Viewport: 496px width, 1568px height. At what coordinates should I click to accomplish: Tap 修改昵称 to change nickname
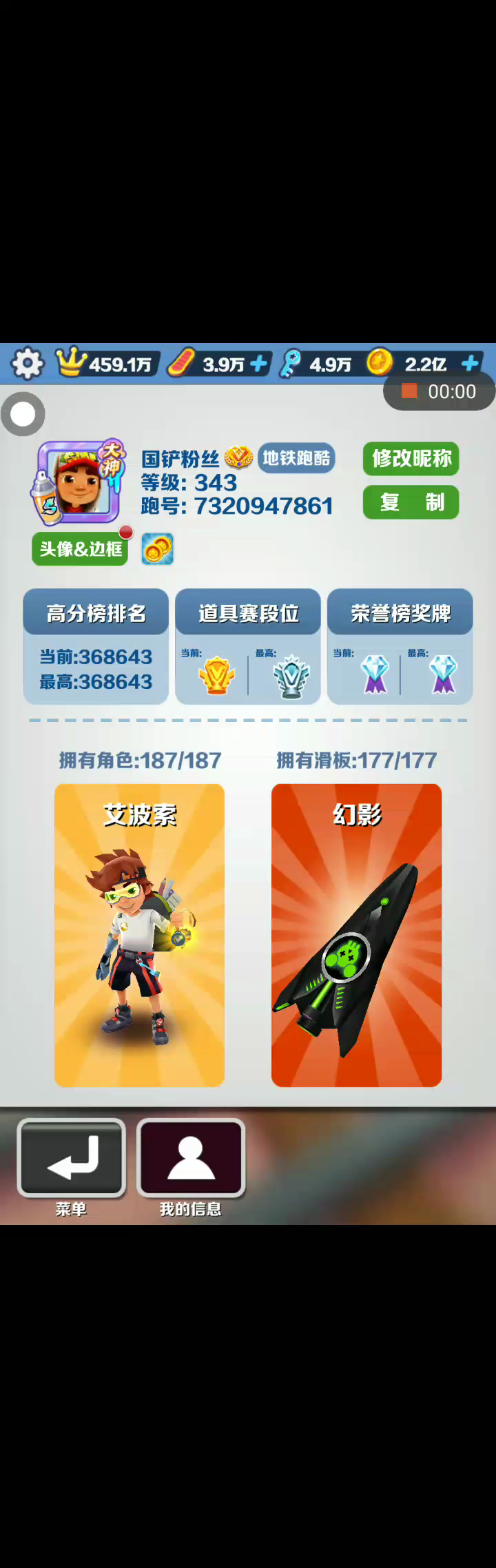coord(411,459)
